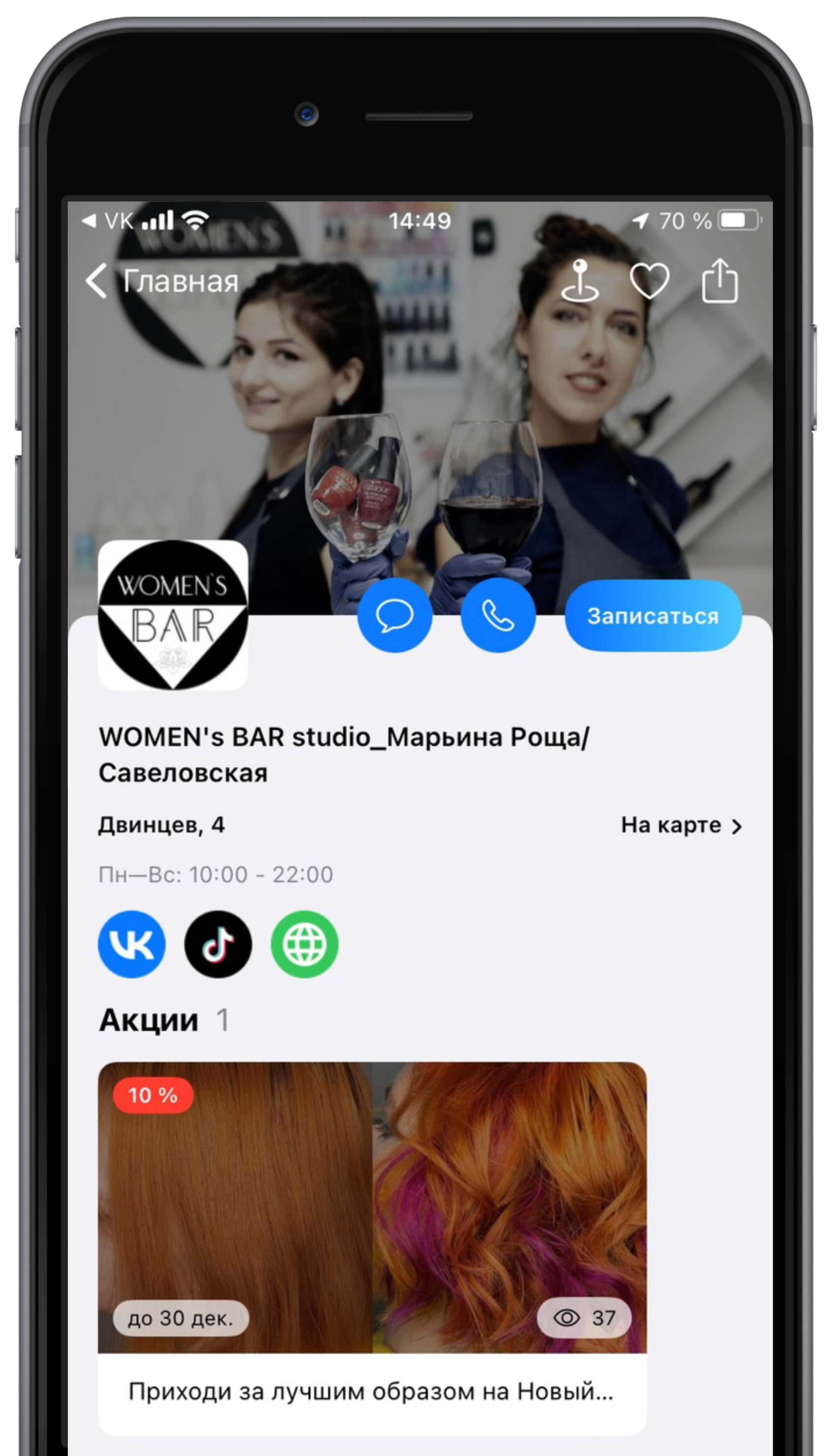Visit the salon's website via globe icon
Image resolution: width=827 pixels, height=1456 pixels.
(x=304, y=945)
